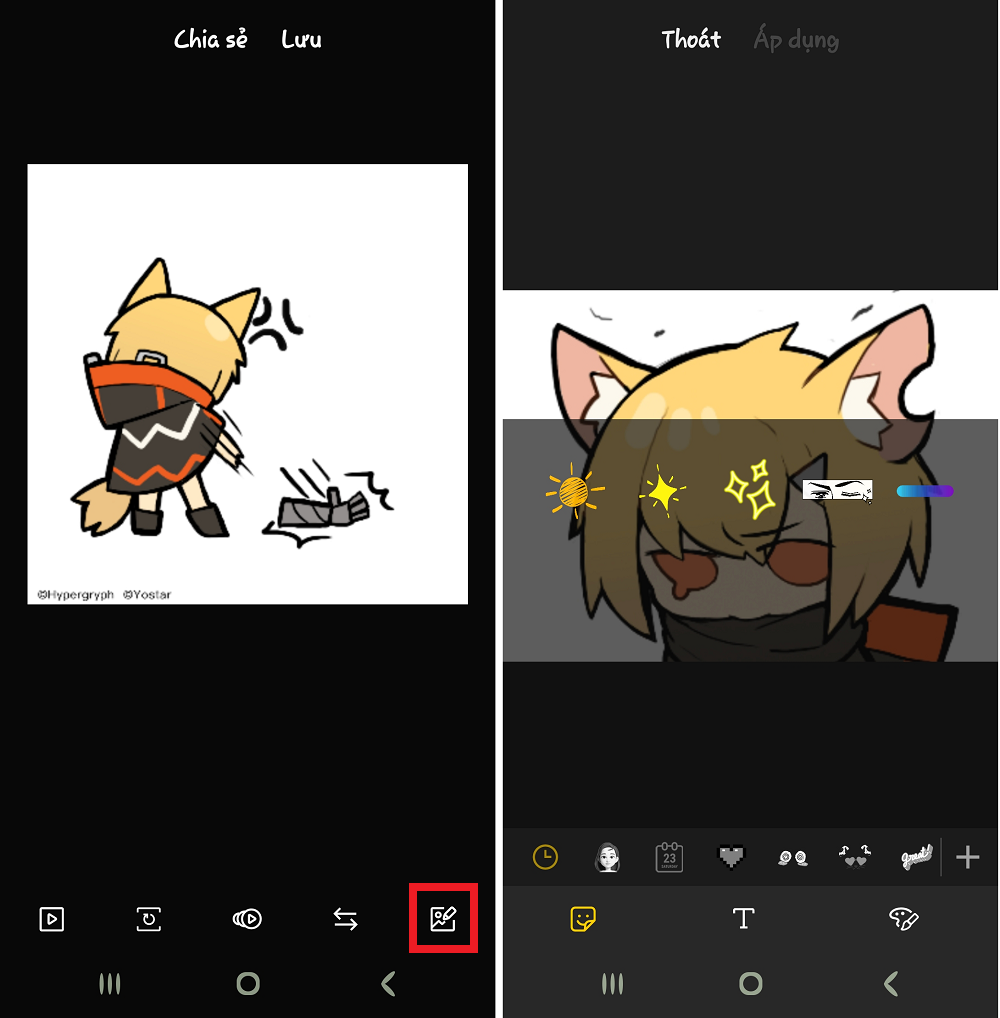Tap Áp dụng to apply changes
This screenshot has height=1018, width=1000.
point(796,40)
